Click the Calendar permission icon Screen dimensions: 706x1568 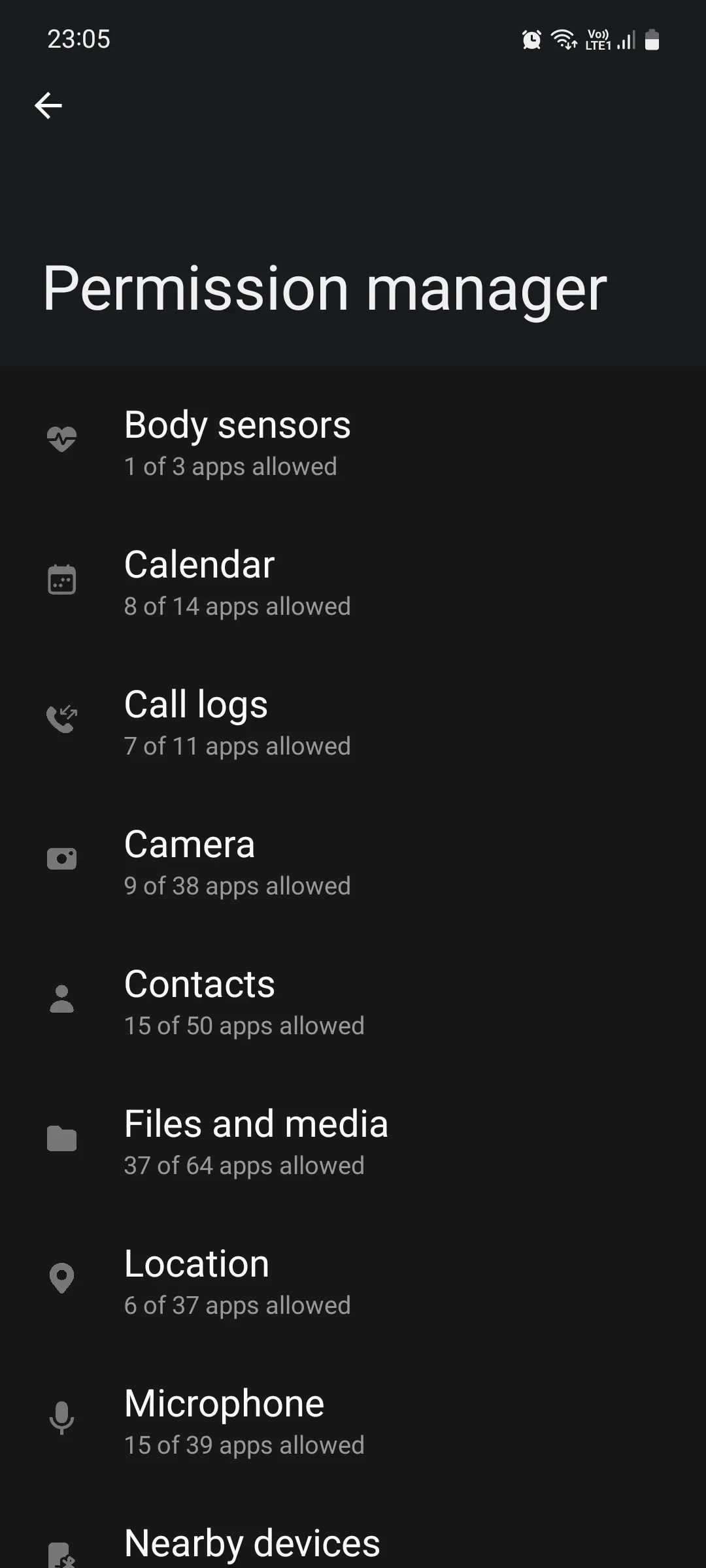[62, 579]
